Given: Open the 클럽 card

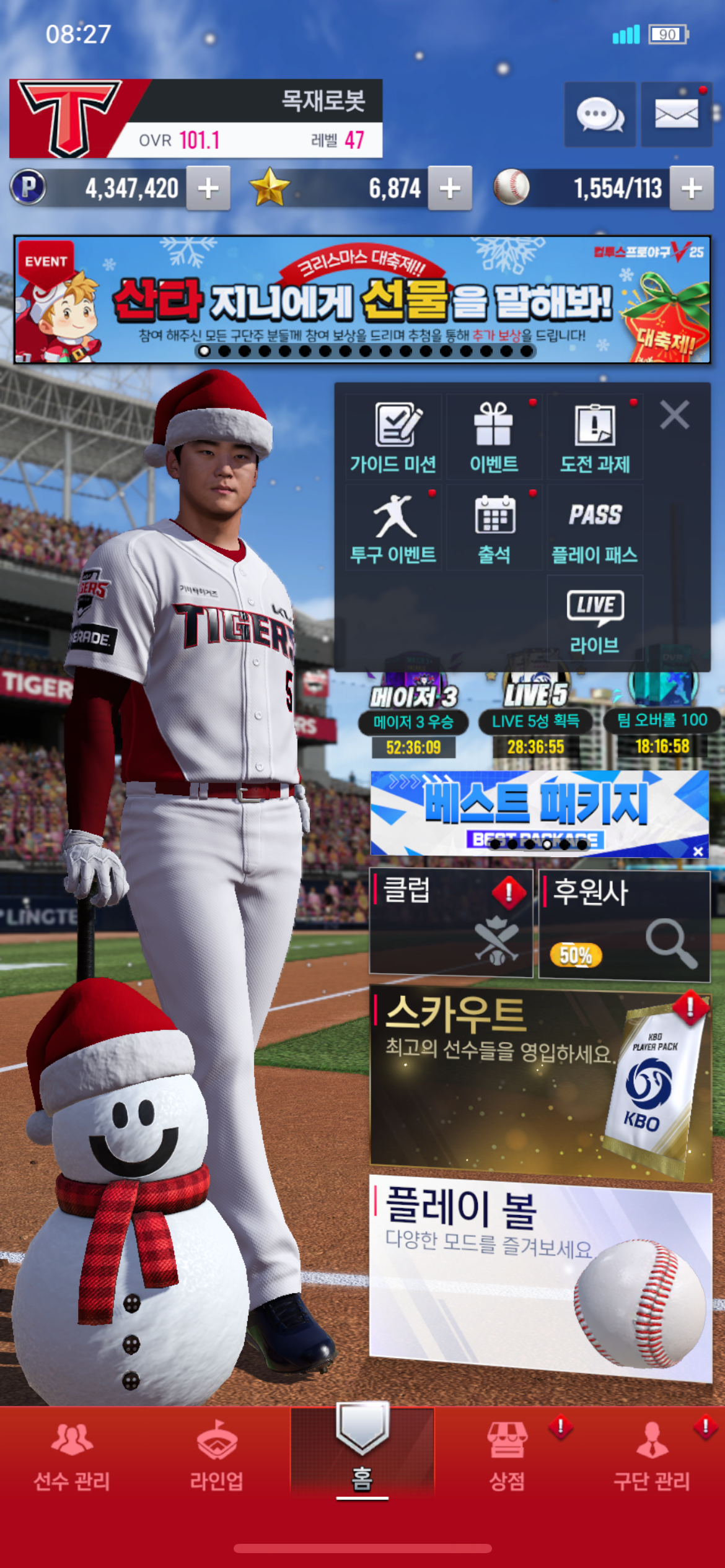Looking at the screenshot, I should (x=450, y=923).
